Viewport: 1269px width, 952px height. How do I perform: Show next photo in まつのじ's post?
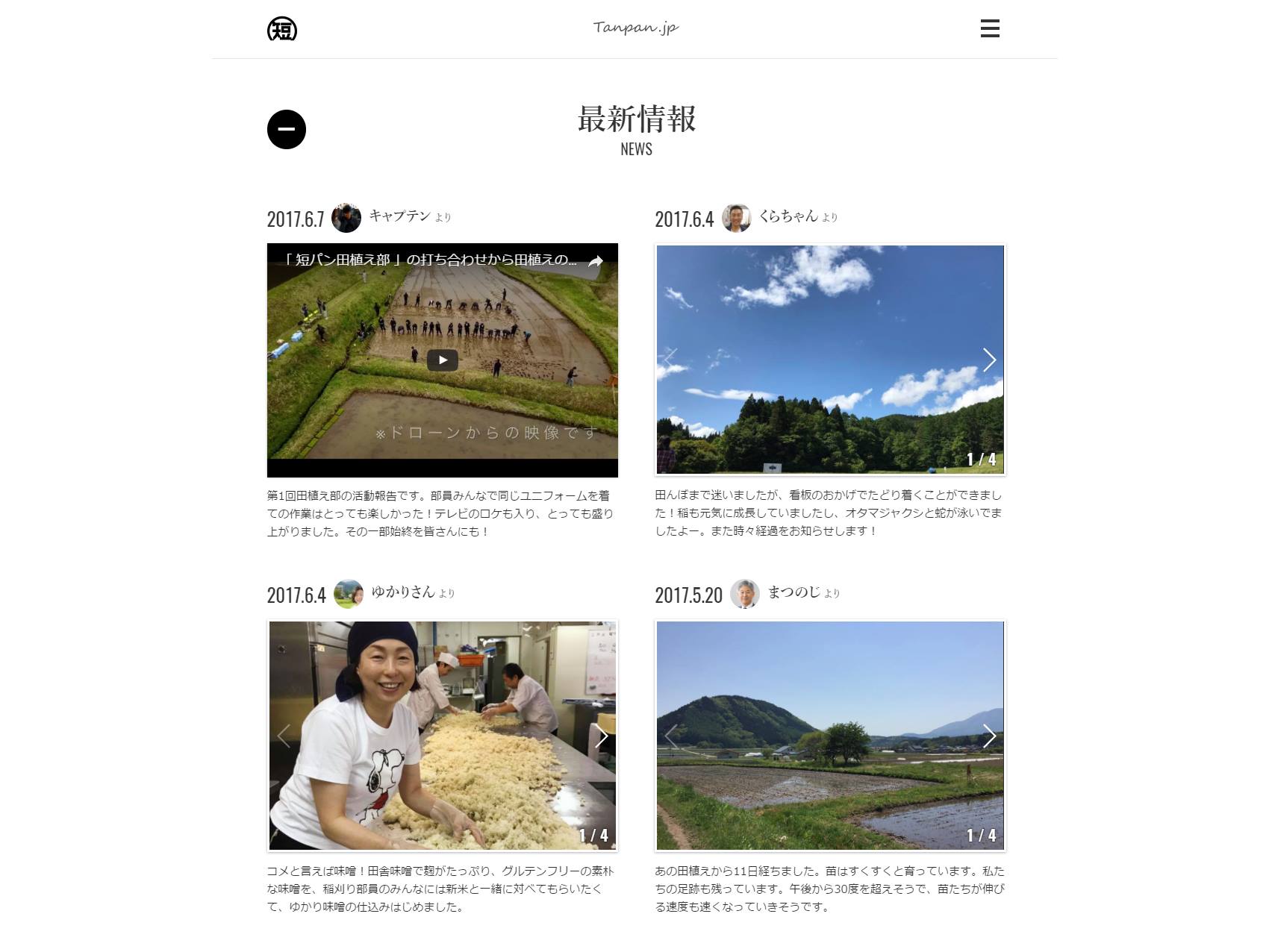coord(988,736)
